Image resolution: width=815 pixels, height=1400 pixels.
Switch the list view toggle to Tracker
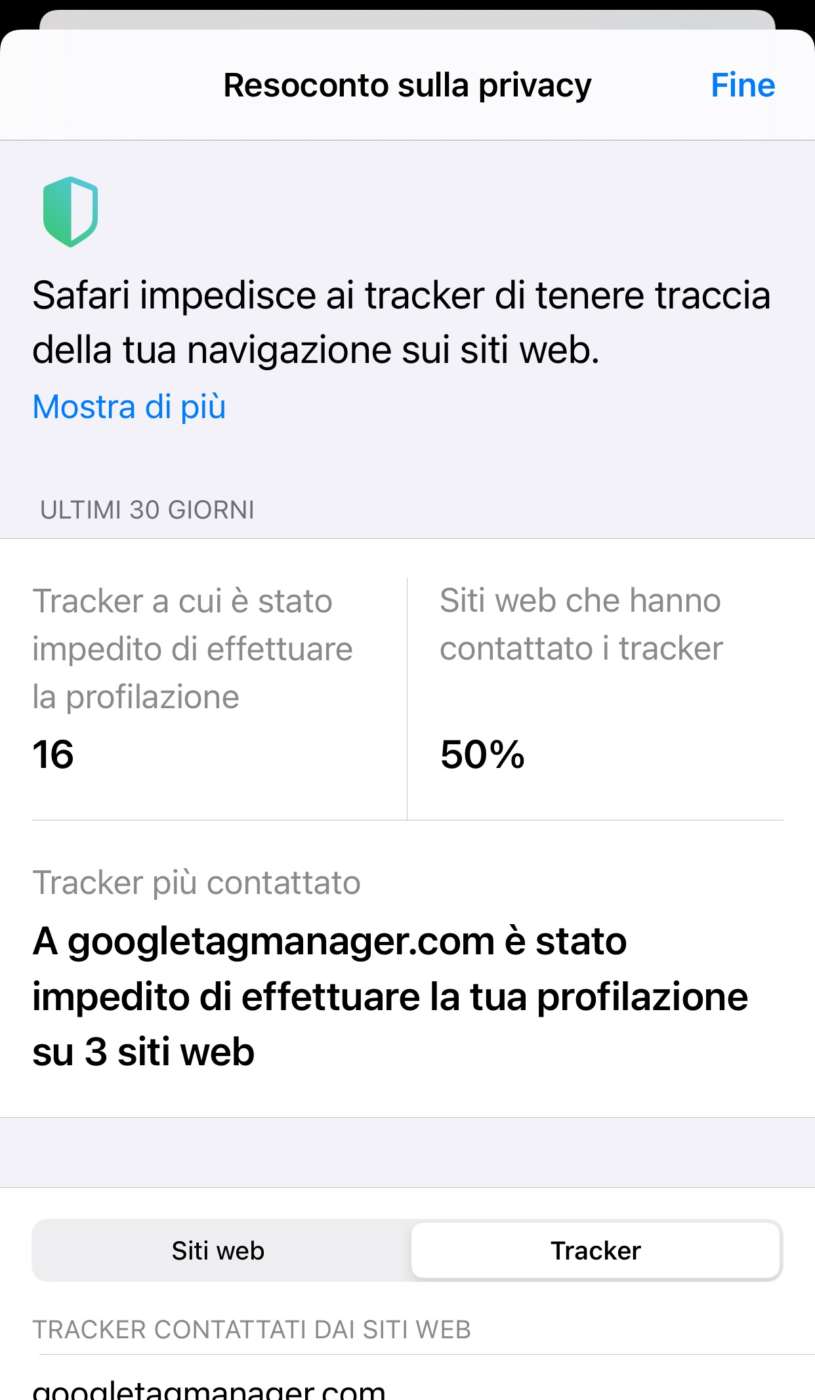point(595,1250)
